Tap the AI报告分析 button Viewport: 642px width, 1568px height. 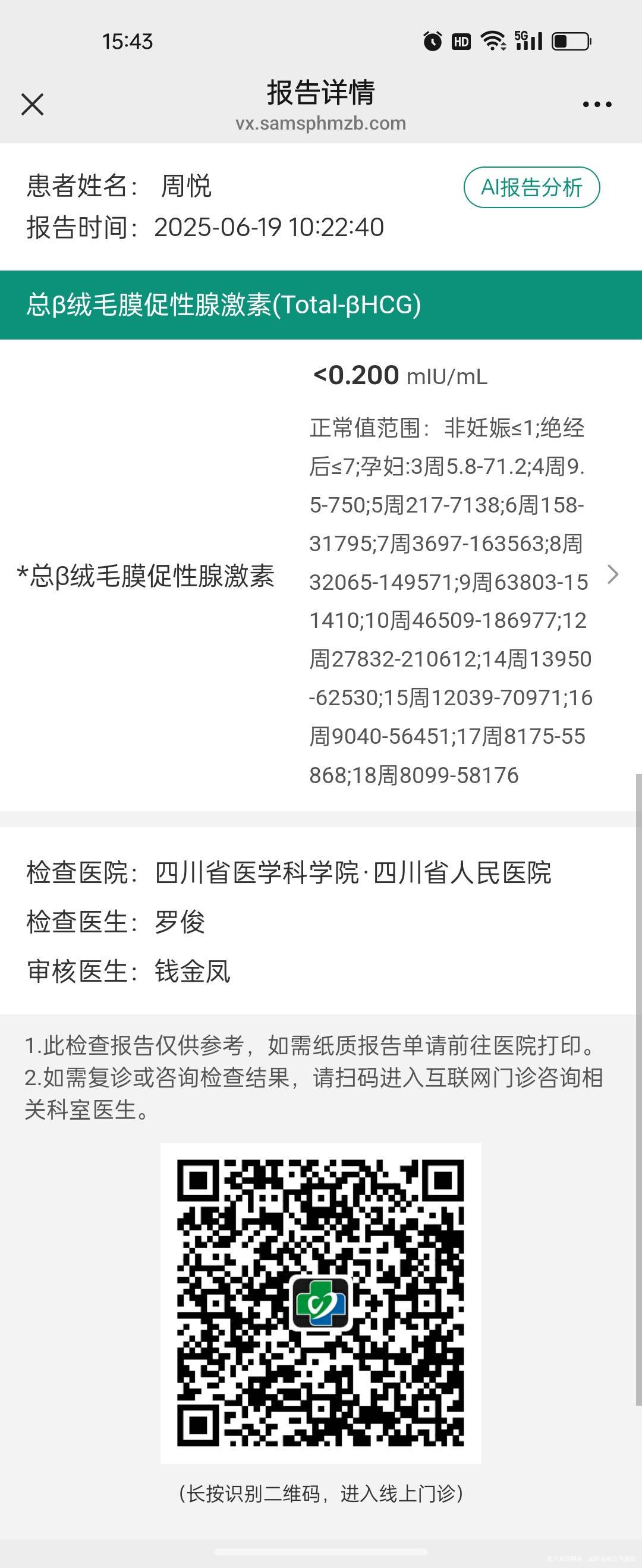[532, 188]
